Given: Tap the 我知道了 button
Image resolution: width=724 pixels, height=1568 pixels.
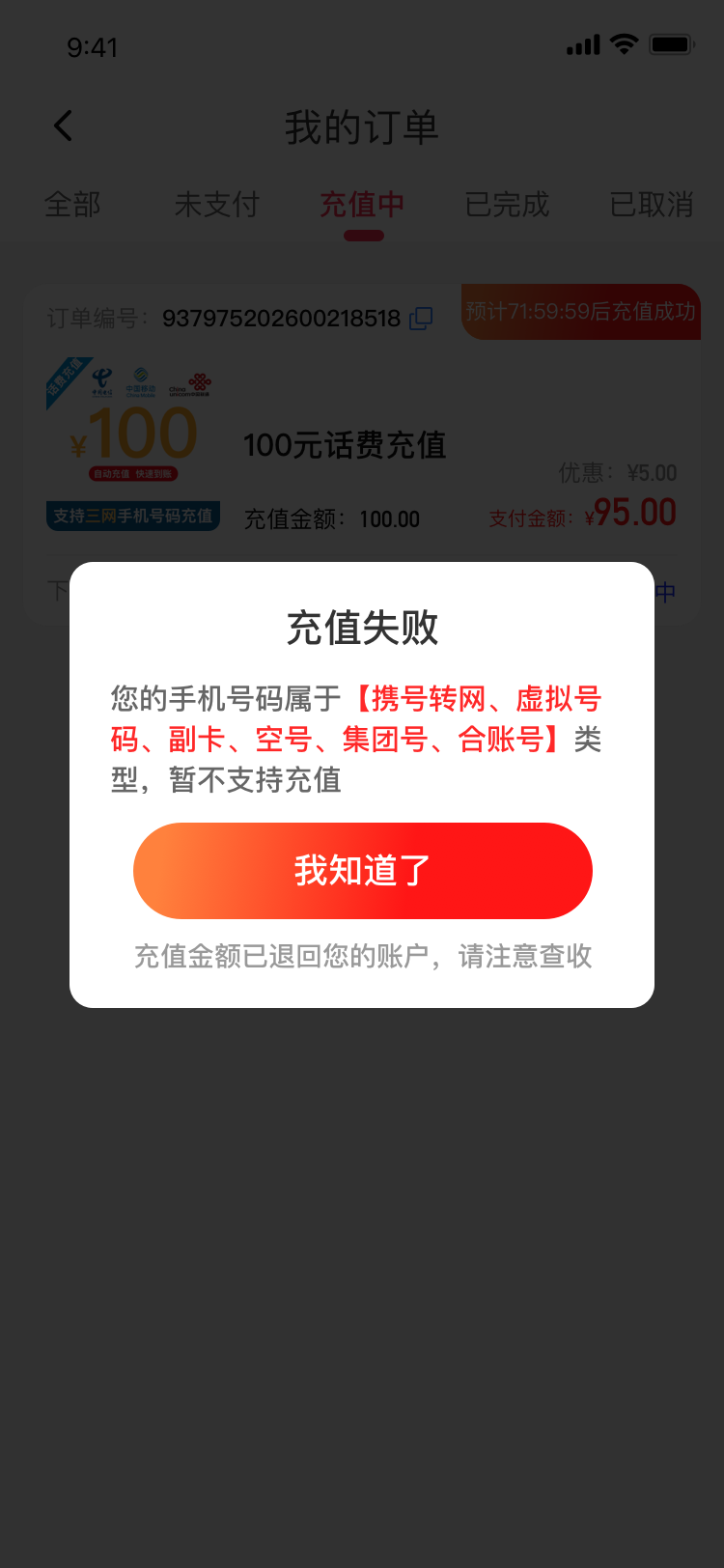Looking at the screenshot, I should [362, 870].
